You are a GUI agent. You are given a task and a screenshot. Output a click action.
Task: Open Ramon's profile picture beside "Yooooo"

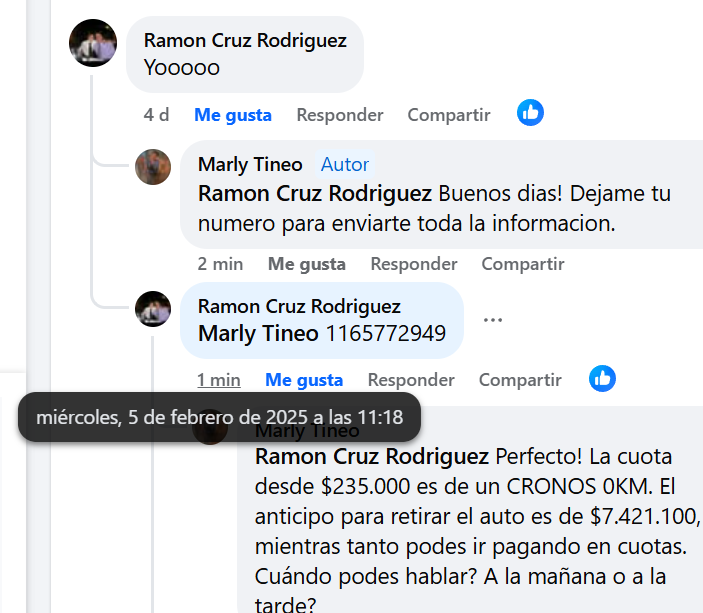point(93,44)
